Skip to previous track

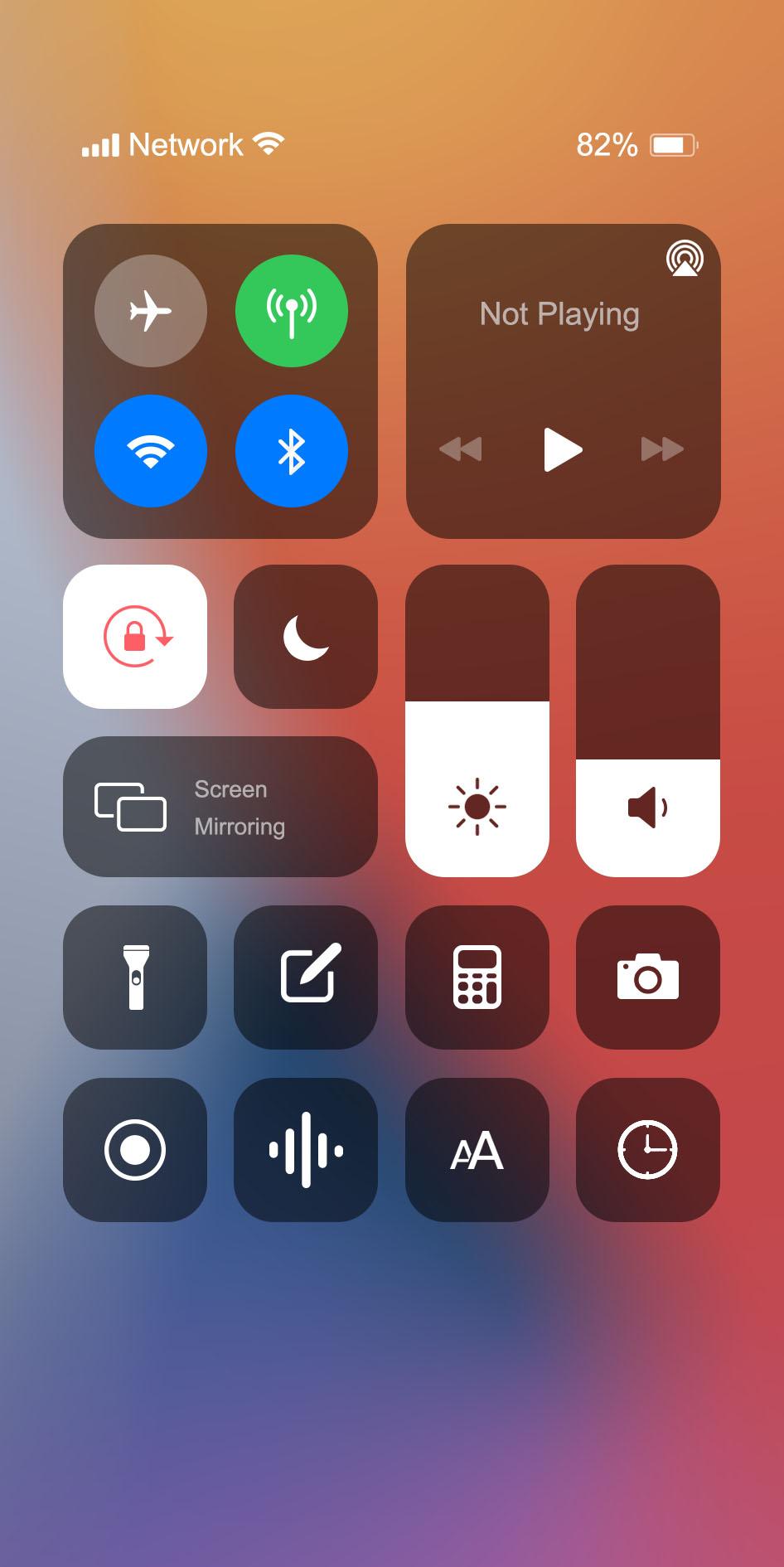[x=460, y=449]
